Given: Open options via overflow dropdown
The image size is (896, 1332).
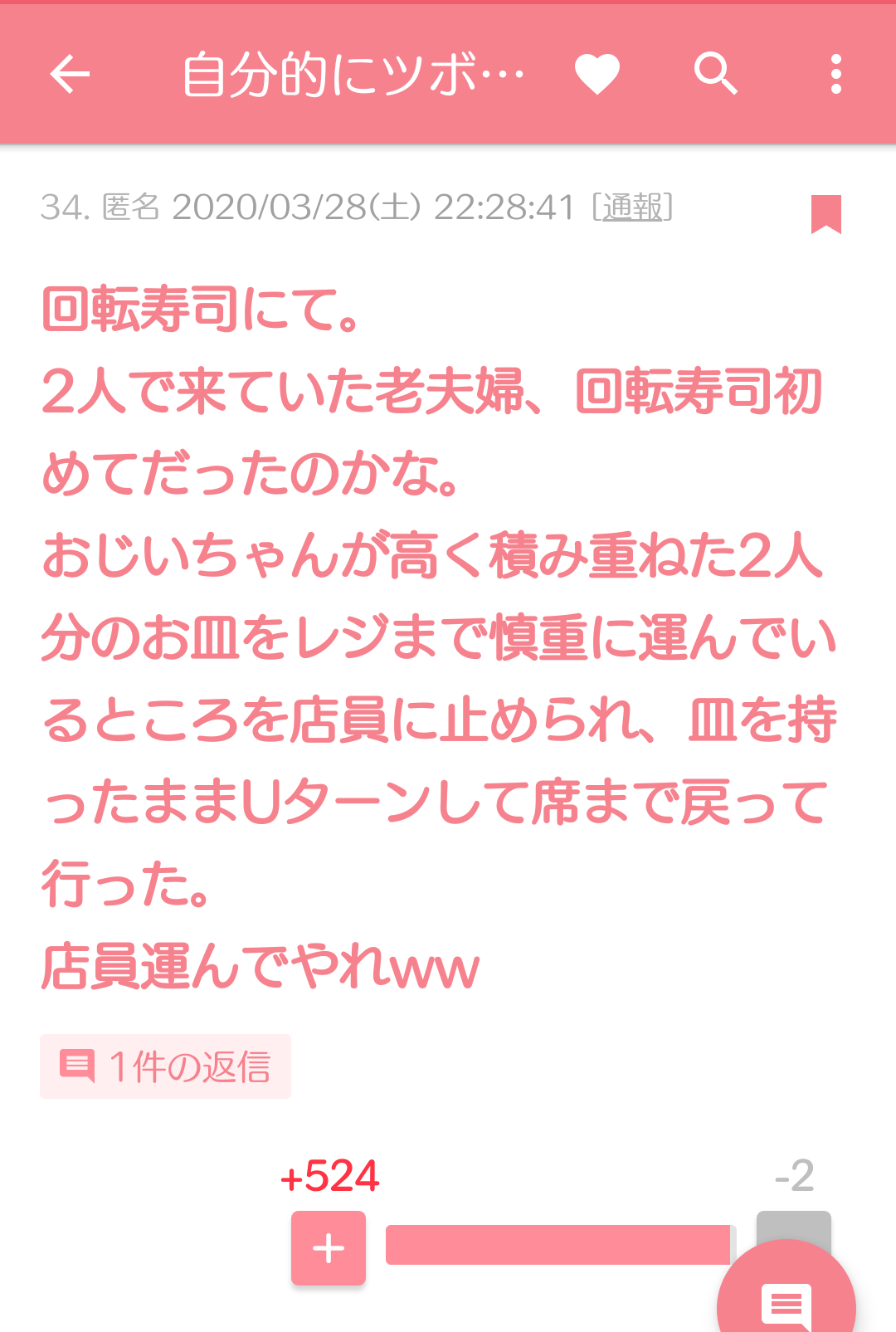Looking at the screenshot, I should (835, 75).
